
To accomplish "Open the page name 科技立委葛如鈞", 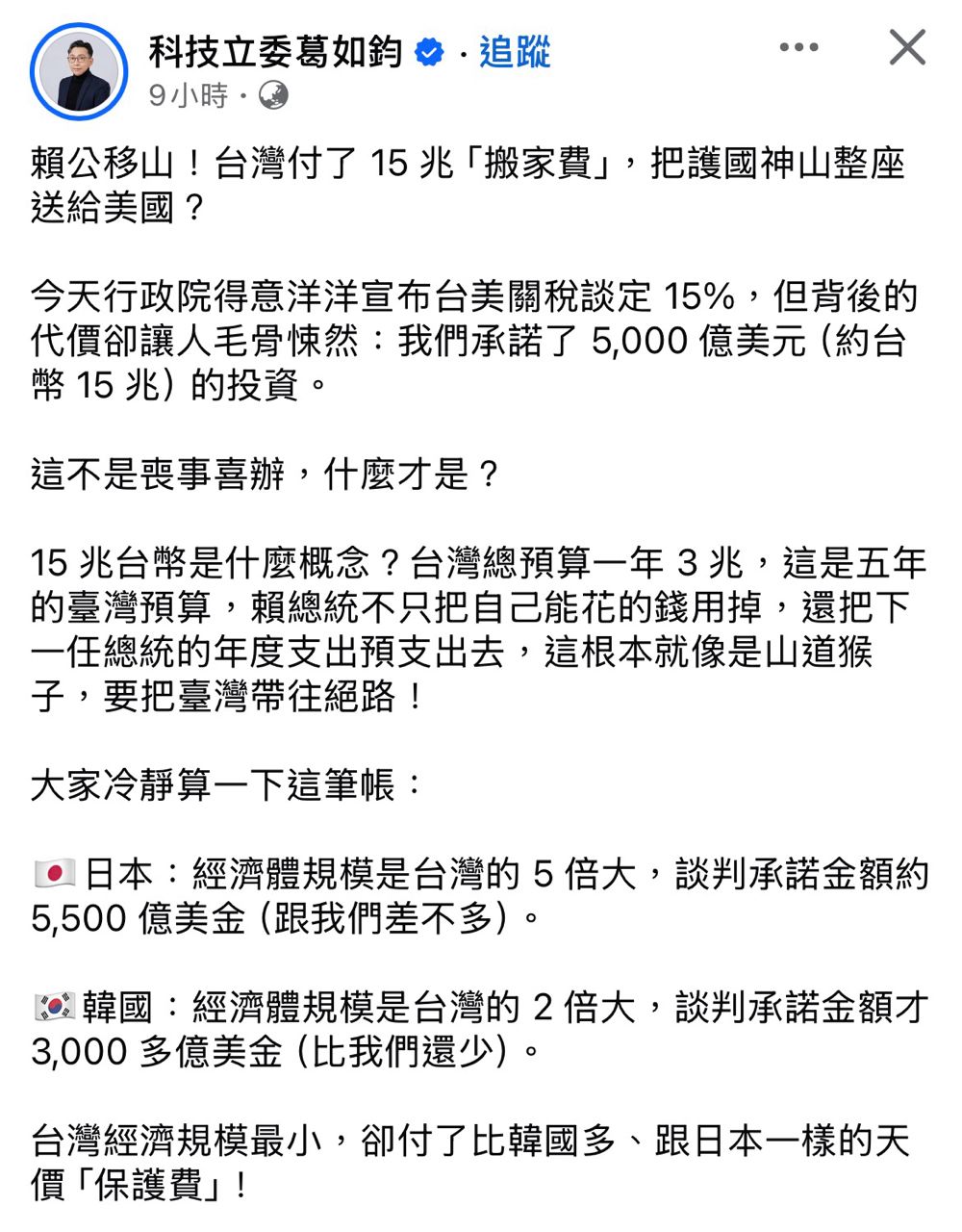I will (x=275, y=52).
